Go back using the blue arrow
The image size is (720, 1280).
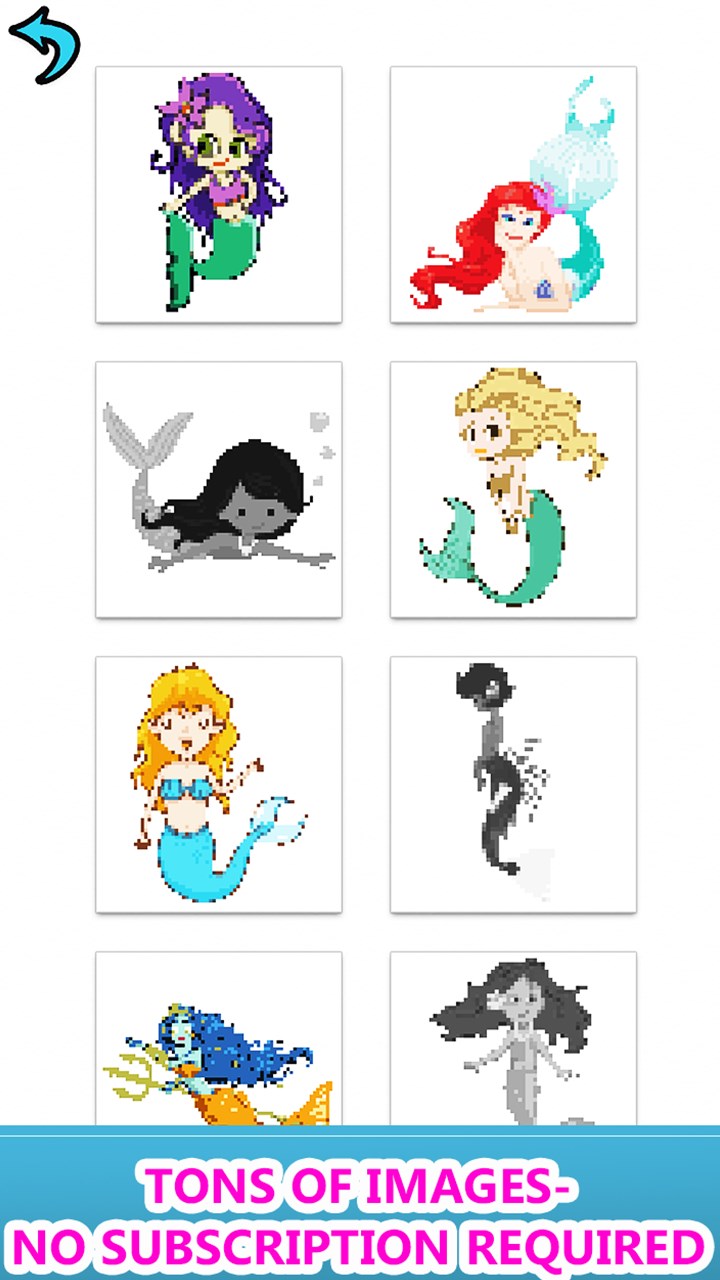point(44,45)
